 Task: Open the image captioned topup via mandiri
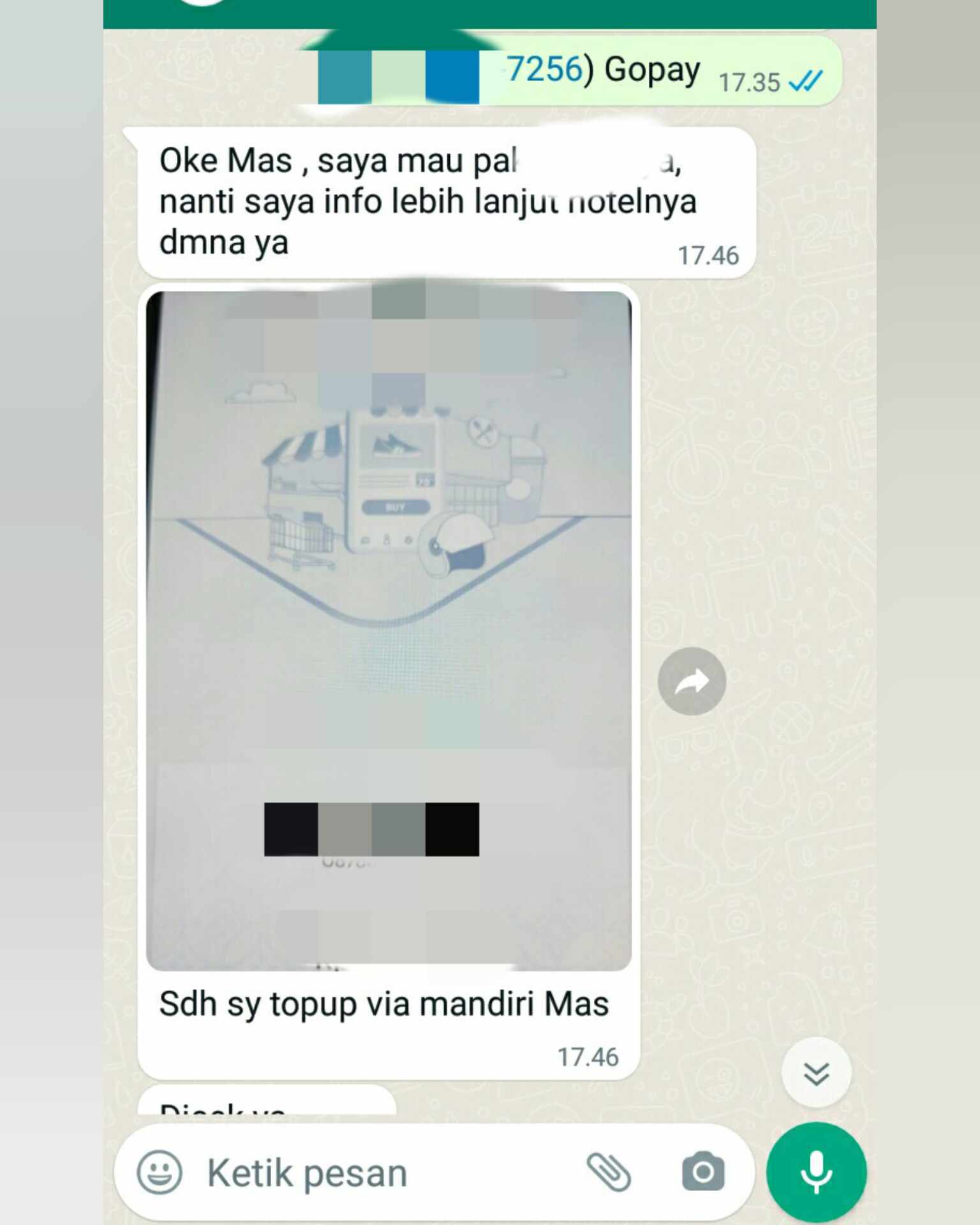coord(389,630)
